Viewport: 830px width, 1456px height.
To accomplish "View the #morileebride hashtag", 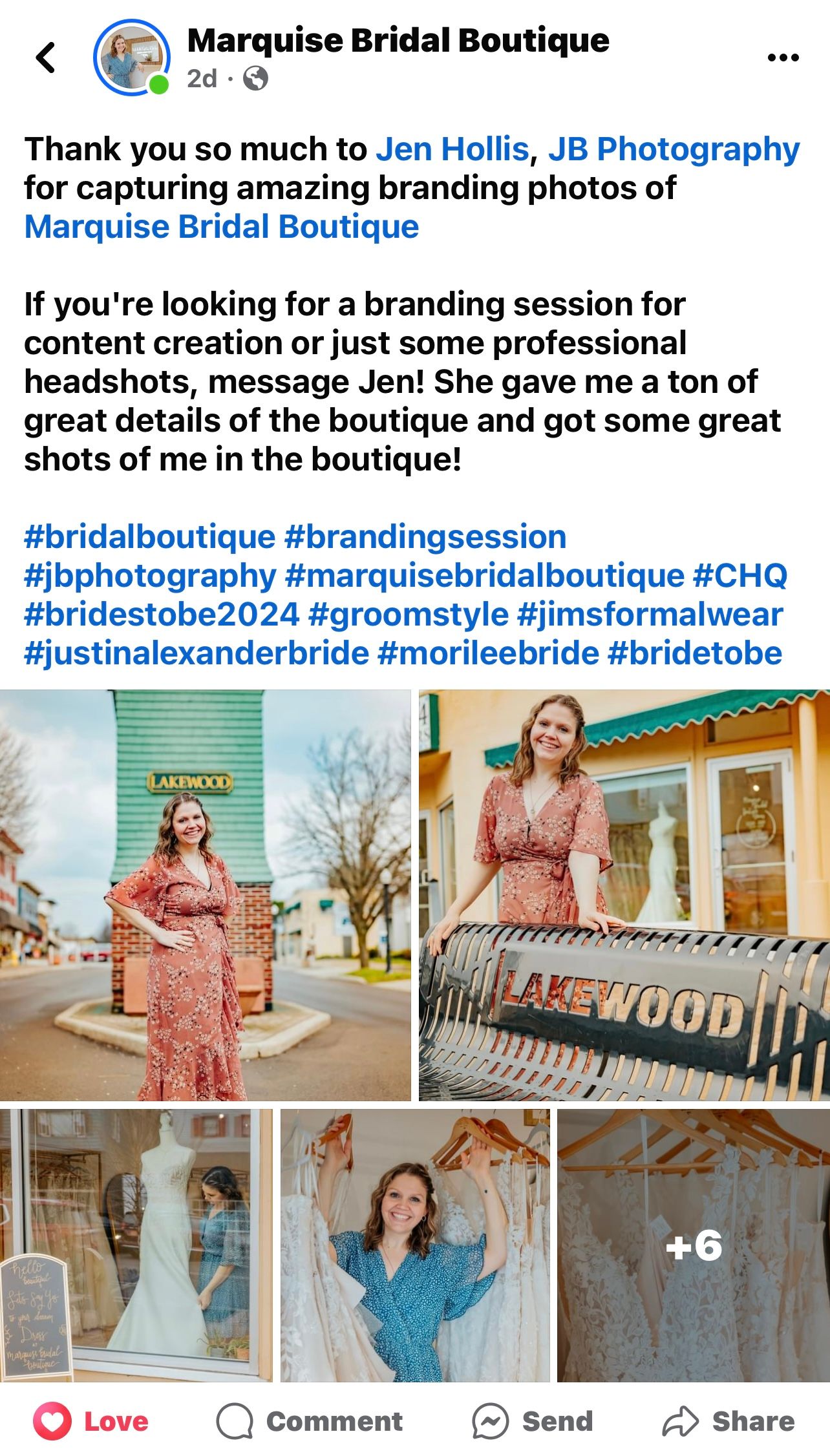I will (x=488, y=653).
